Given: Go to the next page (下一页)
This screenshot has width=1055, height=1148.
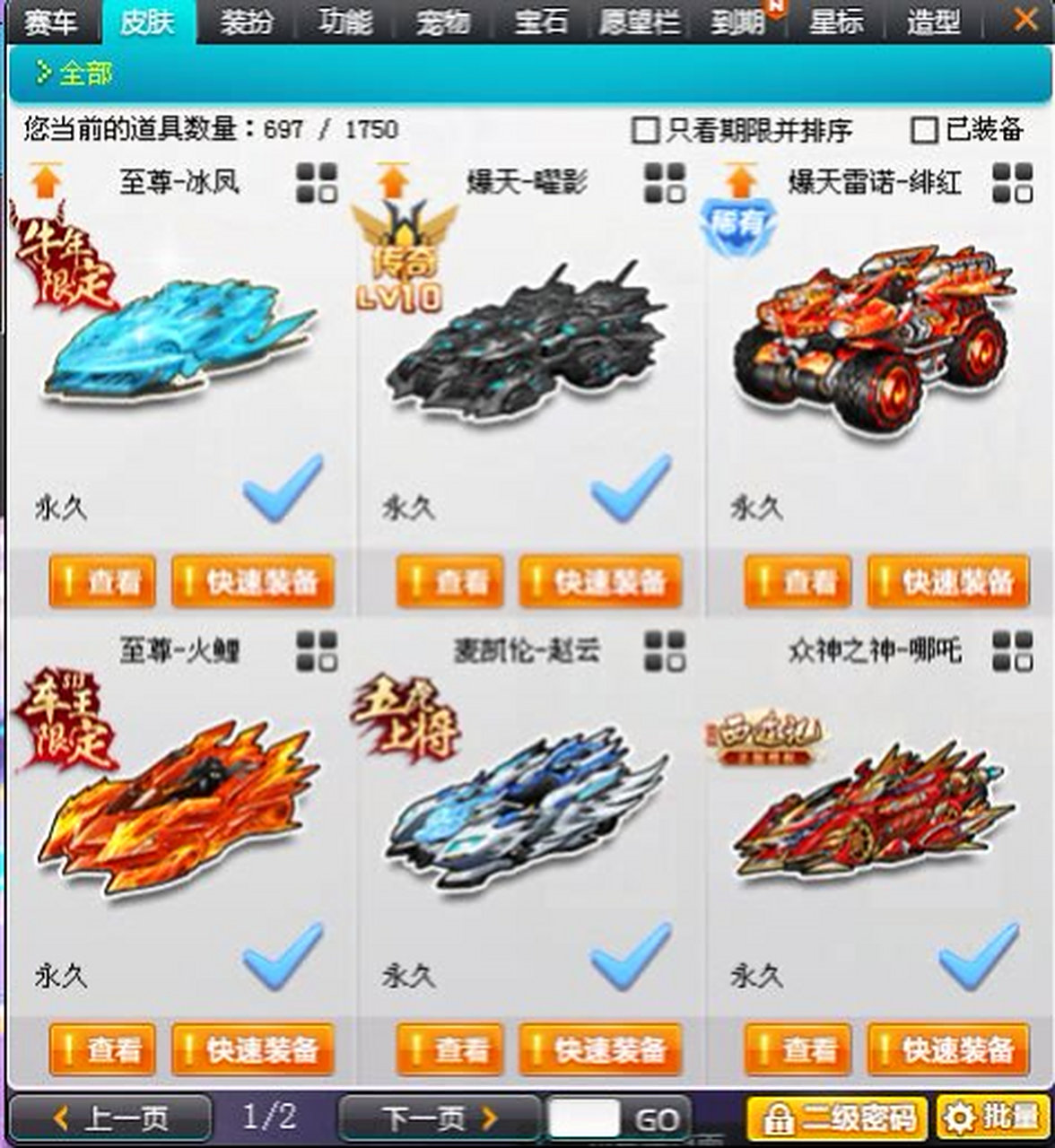Looking at the screenshot, I should (439, 1118).
